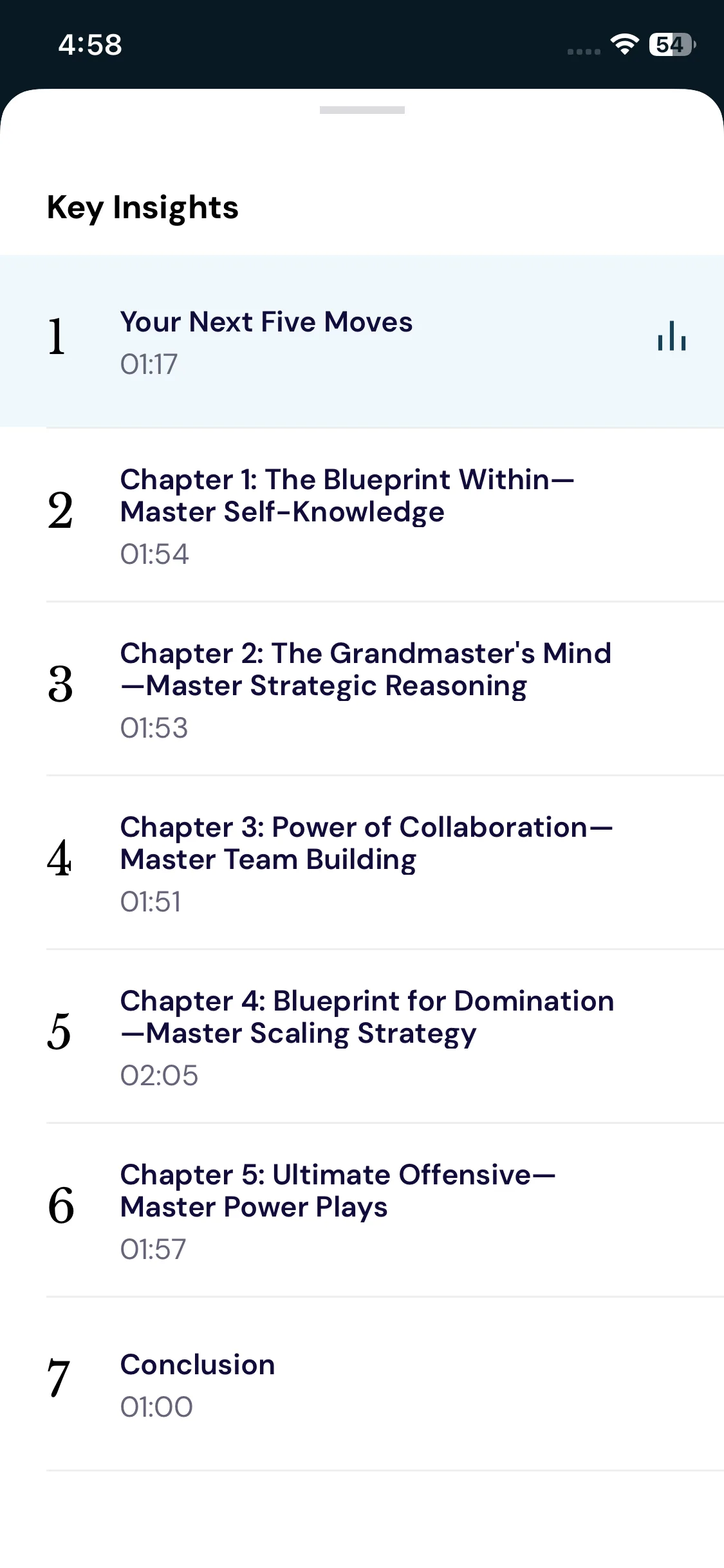Screen dimensions: 724x1568
Task: Tap the sheet drag handle at top
Action: pyautogui.click(x=362, y=110)
